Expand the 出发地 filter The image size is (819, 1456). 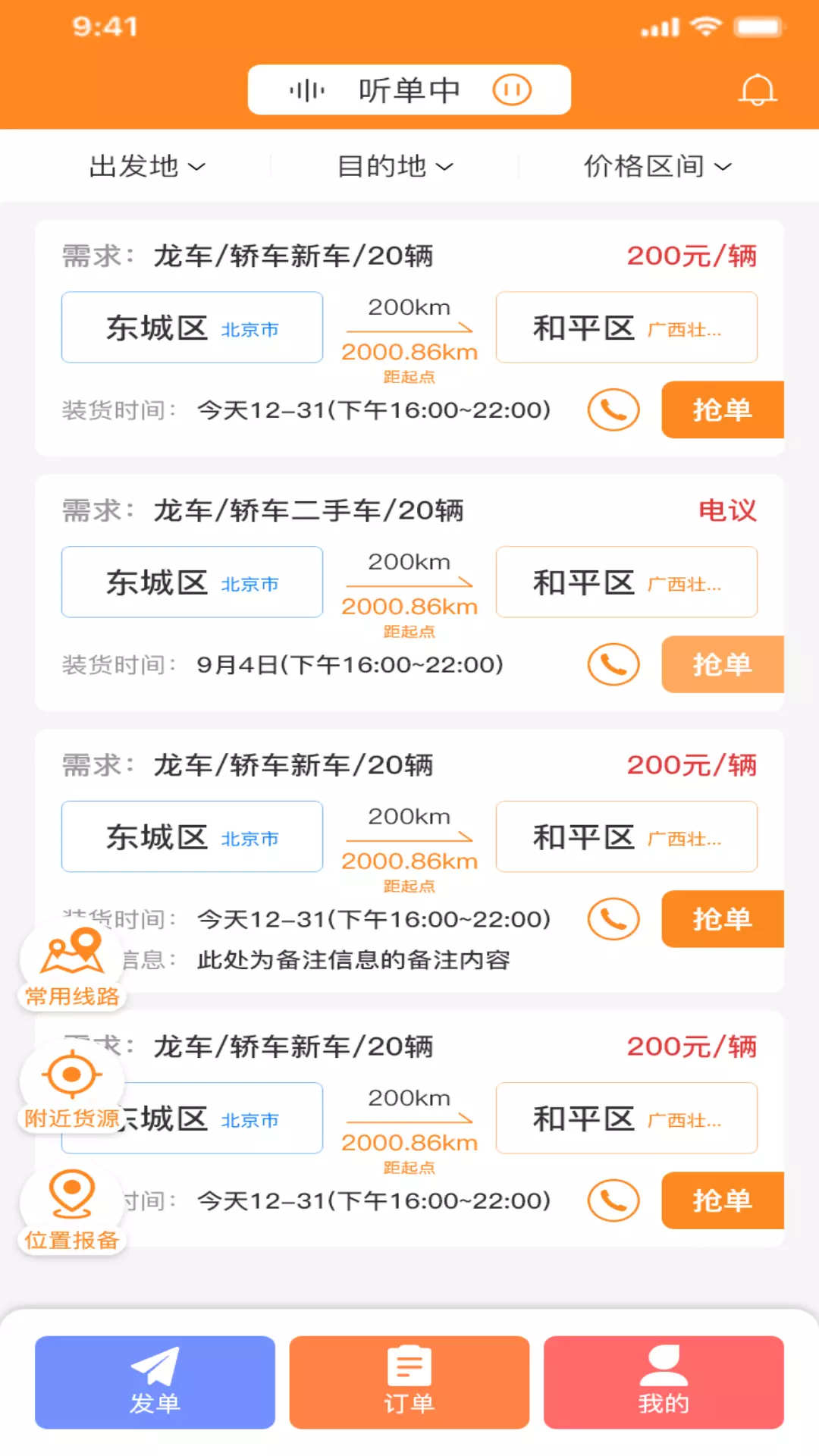147,166
